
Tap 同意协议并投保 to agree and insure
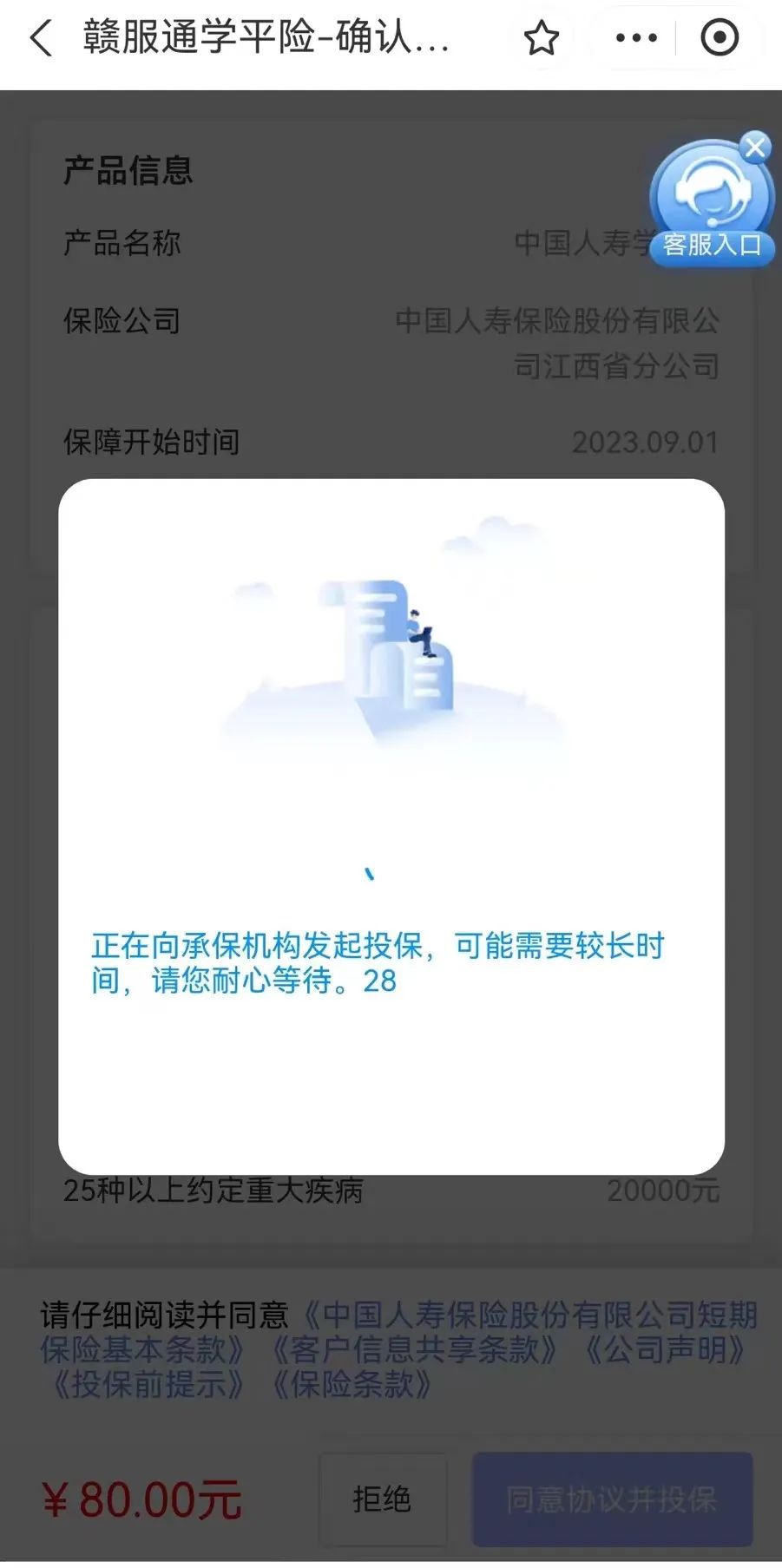612,1499
